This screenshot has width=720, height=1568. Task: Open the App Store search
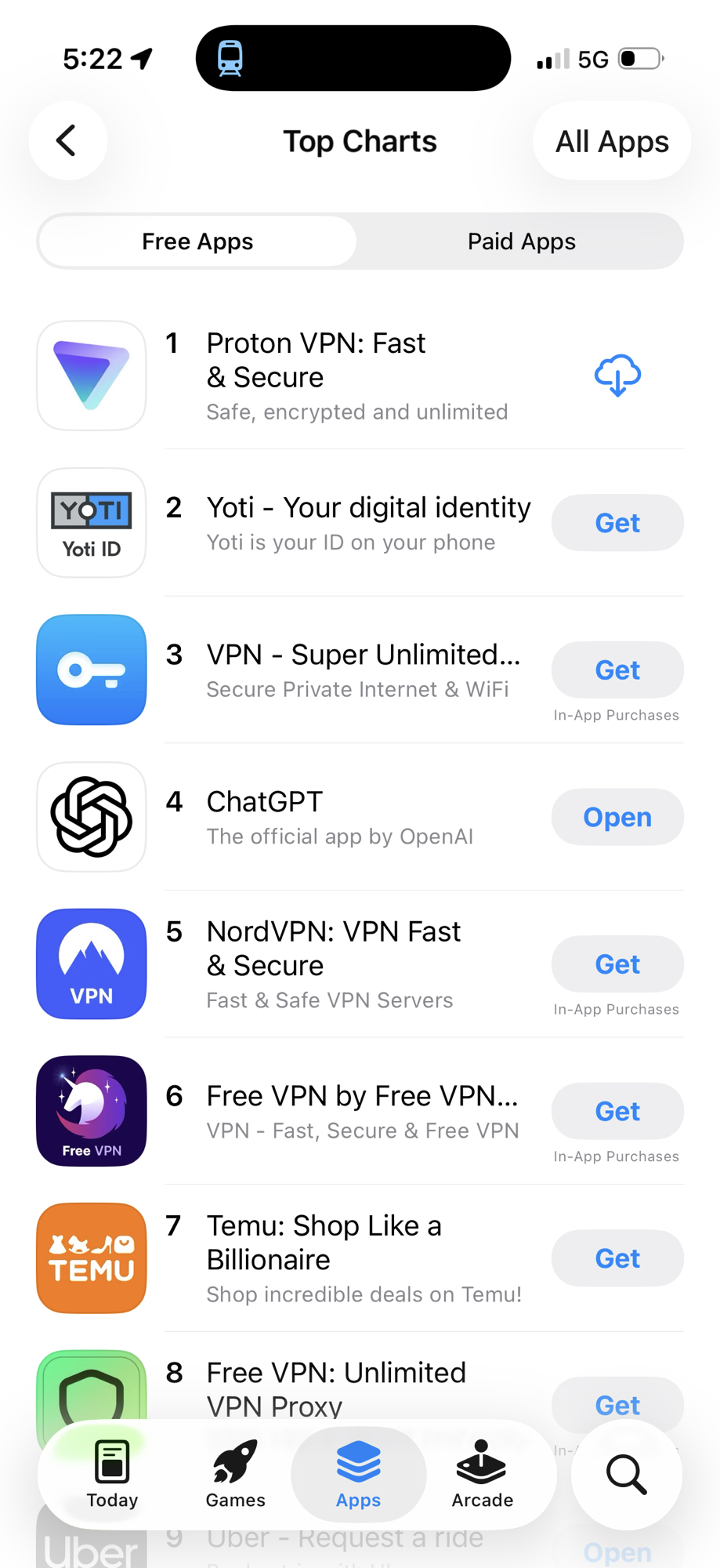[626, 1474]
